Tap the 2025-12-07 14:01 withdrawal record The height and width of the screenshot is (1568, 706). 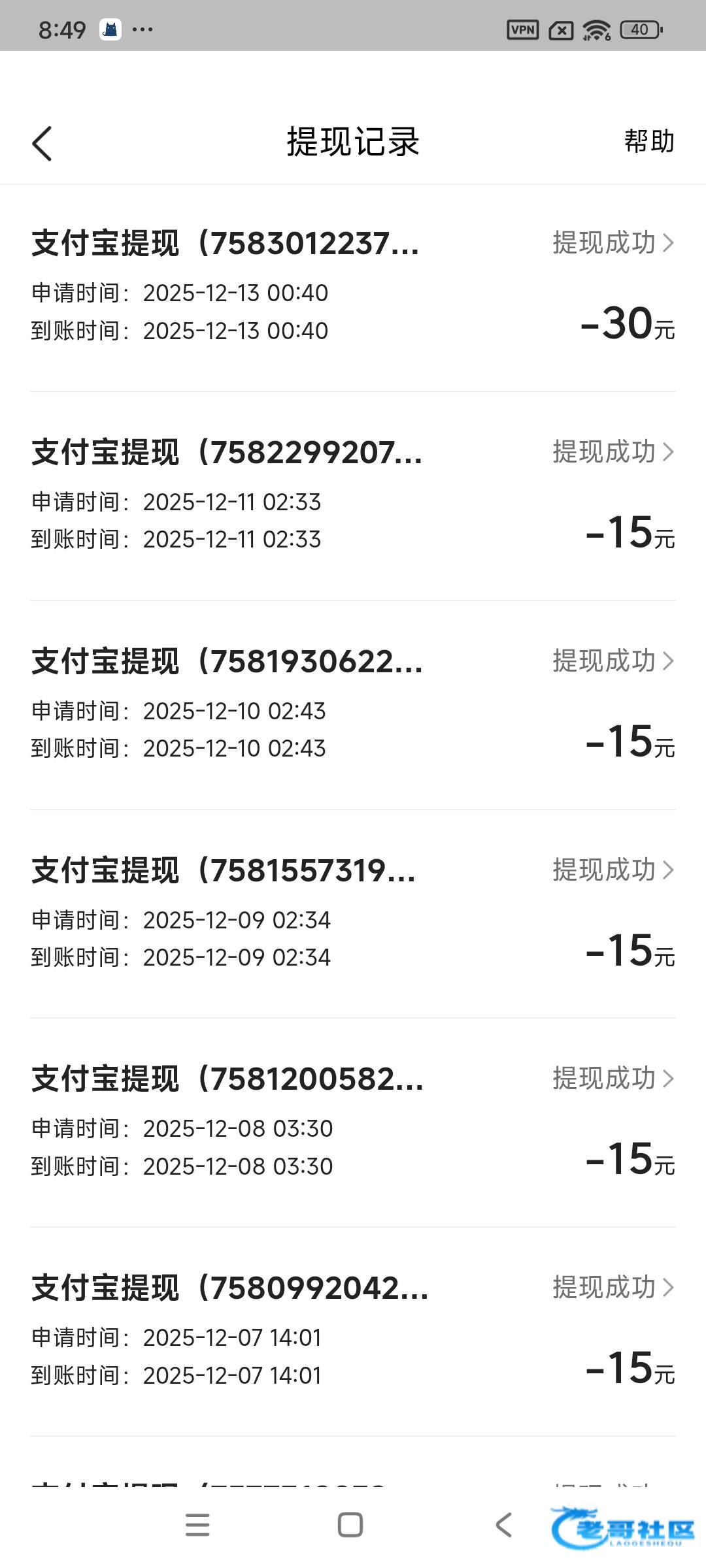pos(353,1331)
